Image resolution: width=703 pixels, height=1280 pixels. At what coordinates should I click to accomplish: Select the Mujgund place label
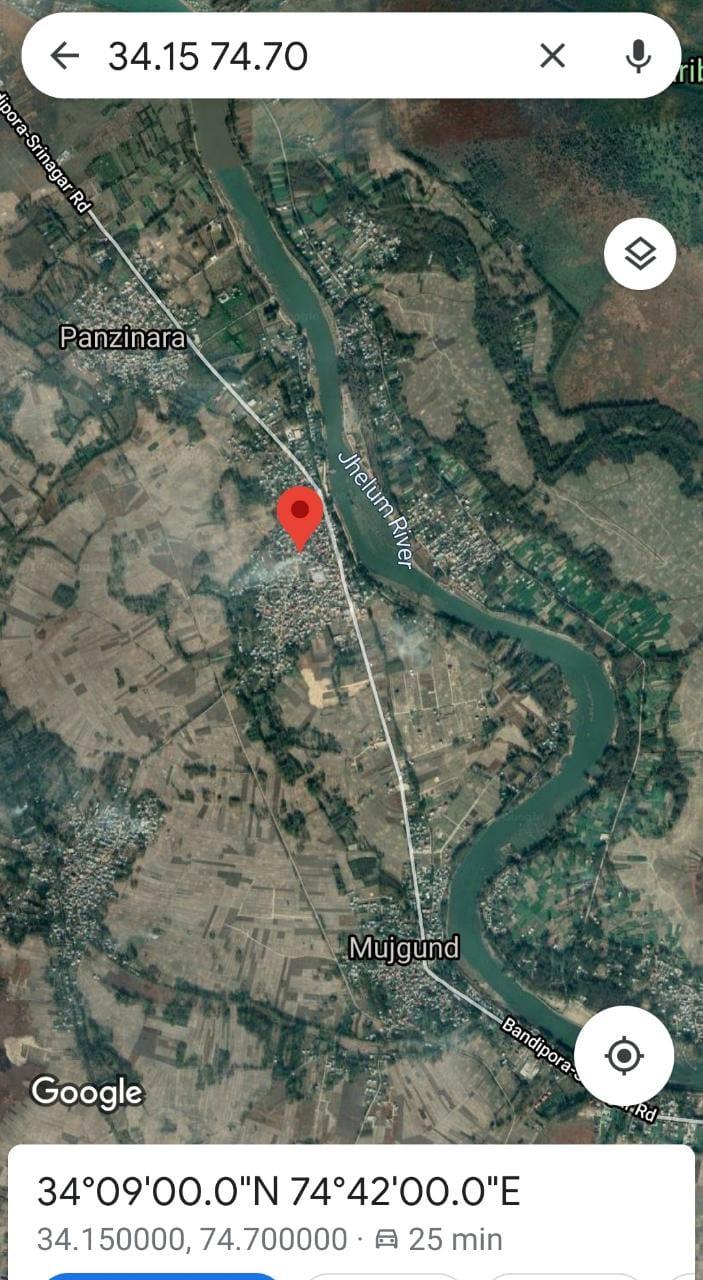(x=404, y=947)
